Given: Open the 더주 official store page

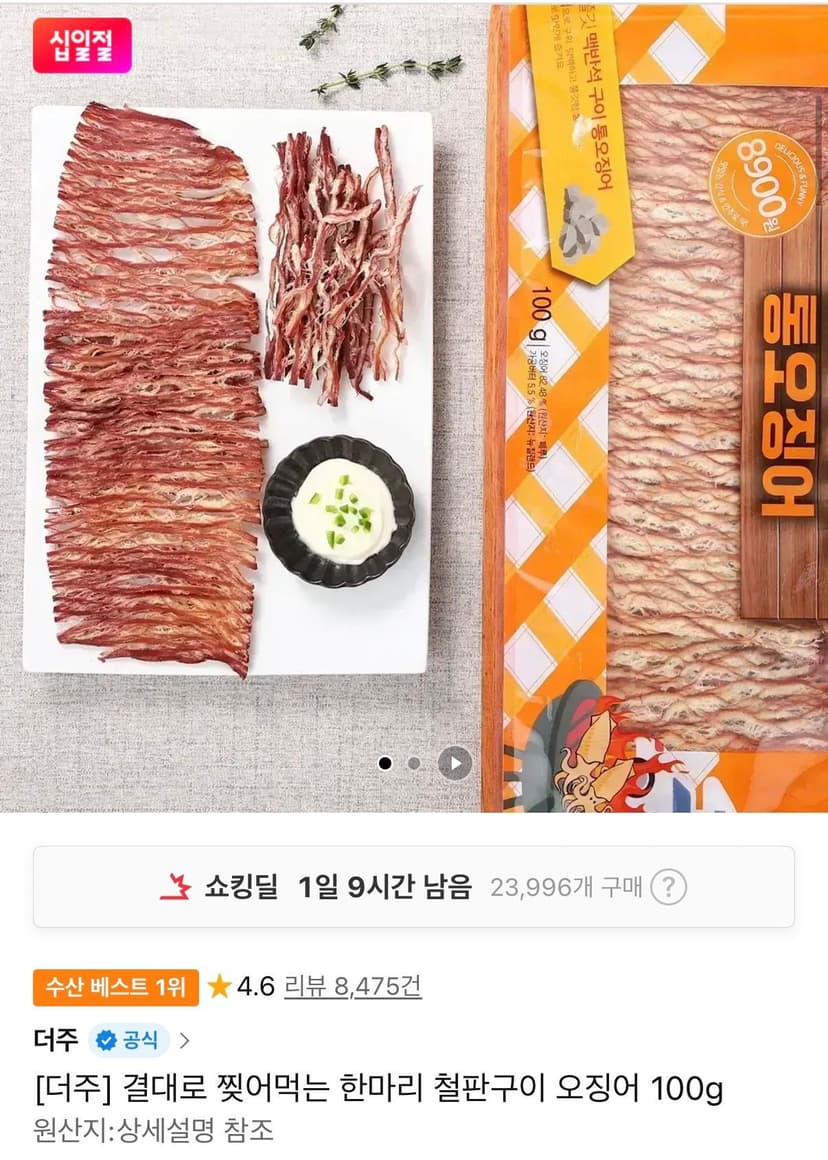Looking at the screenshot, I should click(x=112, y=1040).
